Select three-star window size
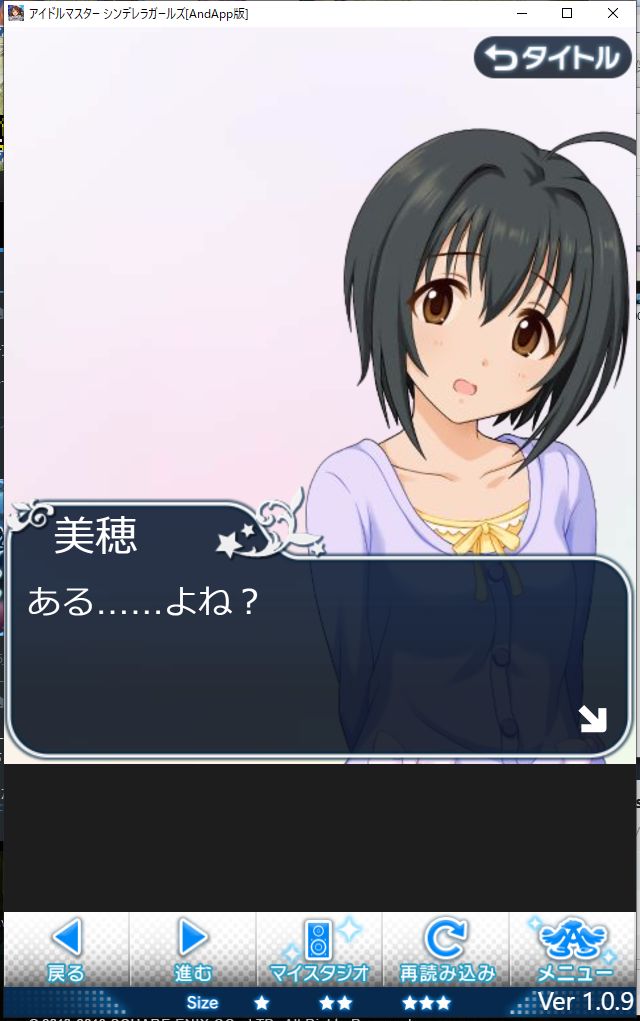The width and height of the screenshot is (640, 1021). click(426, 1002)
